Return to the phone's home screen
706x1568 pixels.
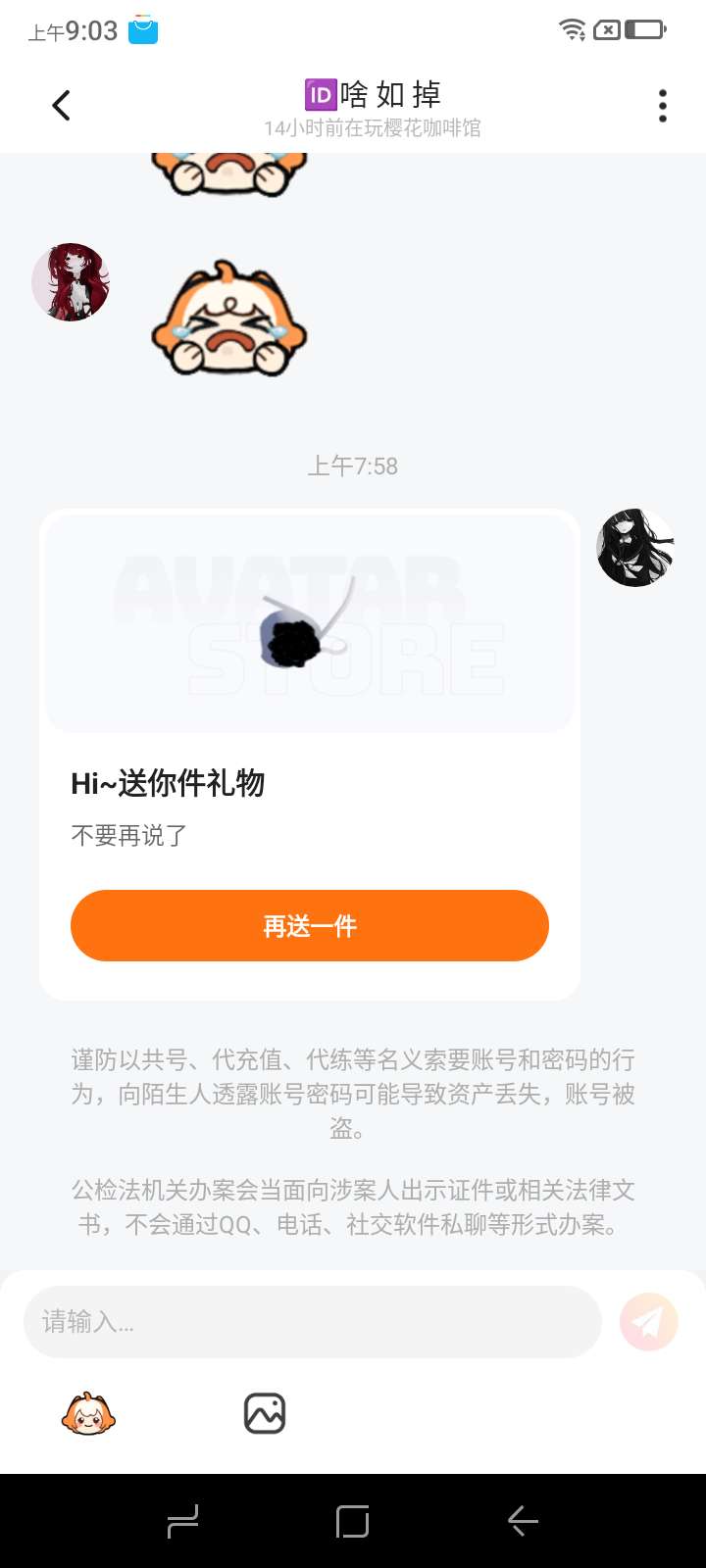(x=352, y=1521)
